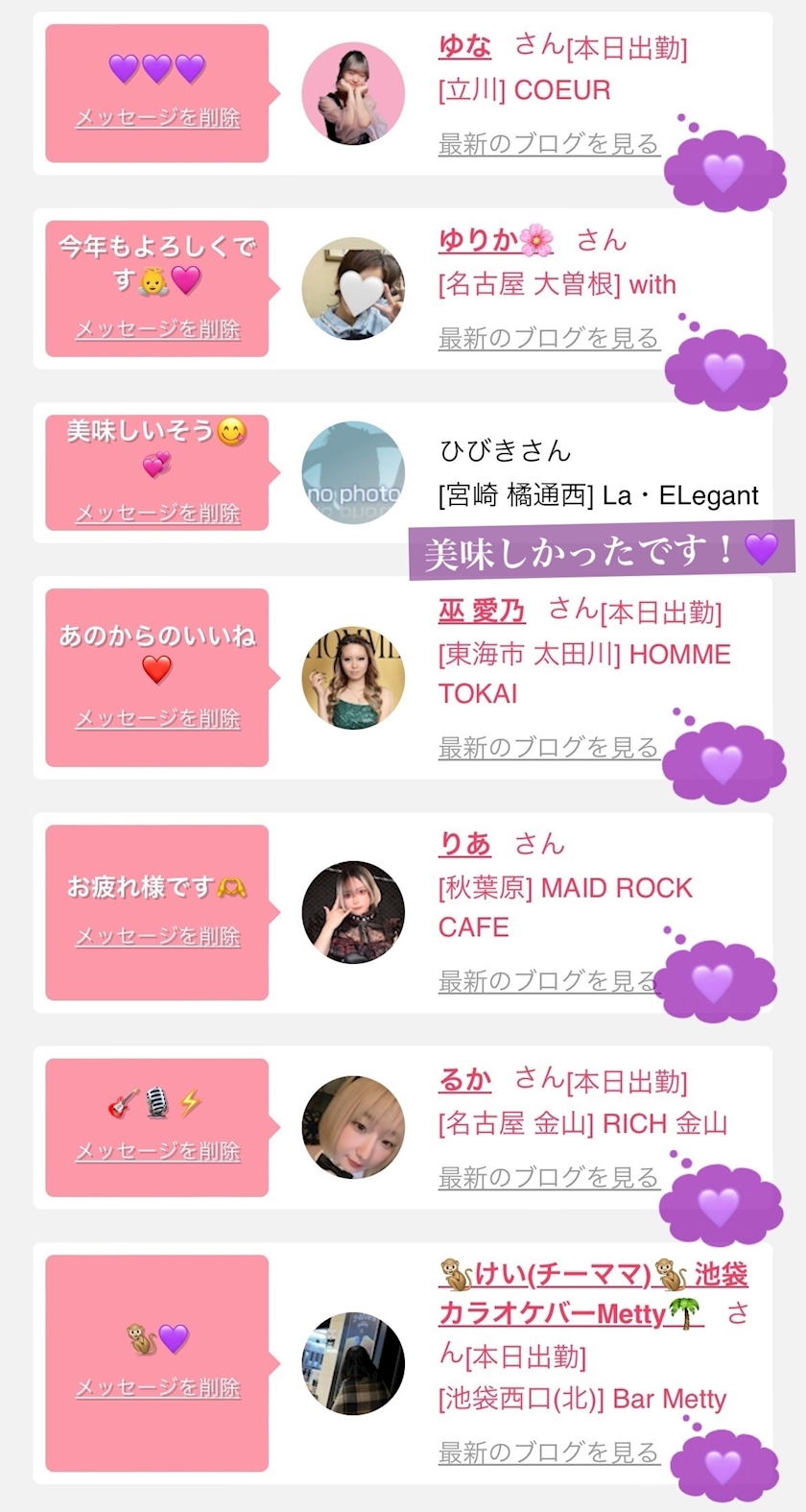Open 巫 愛乃's profile name link
806x1512 pixels.
482,611
